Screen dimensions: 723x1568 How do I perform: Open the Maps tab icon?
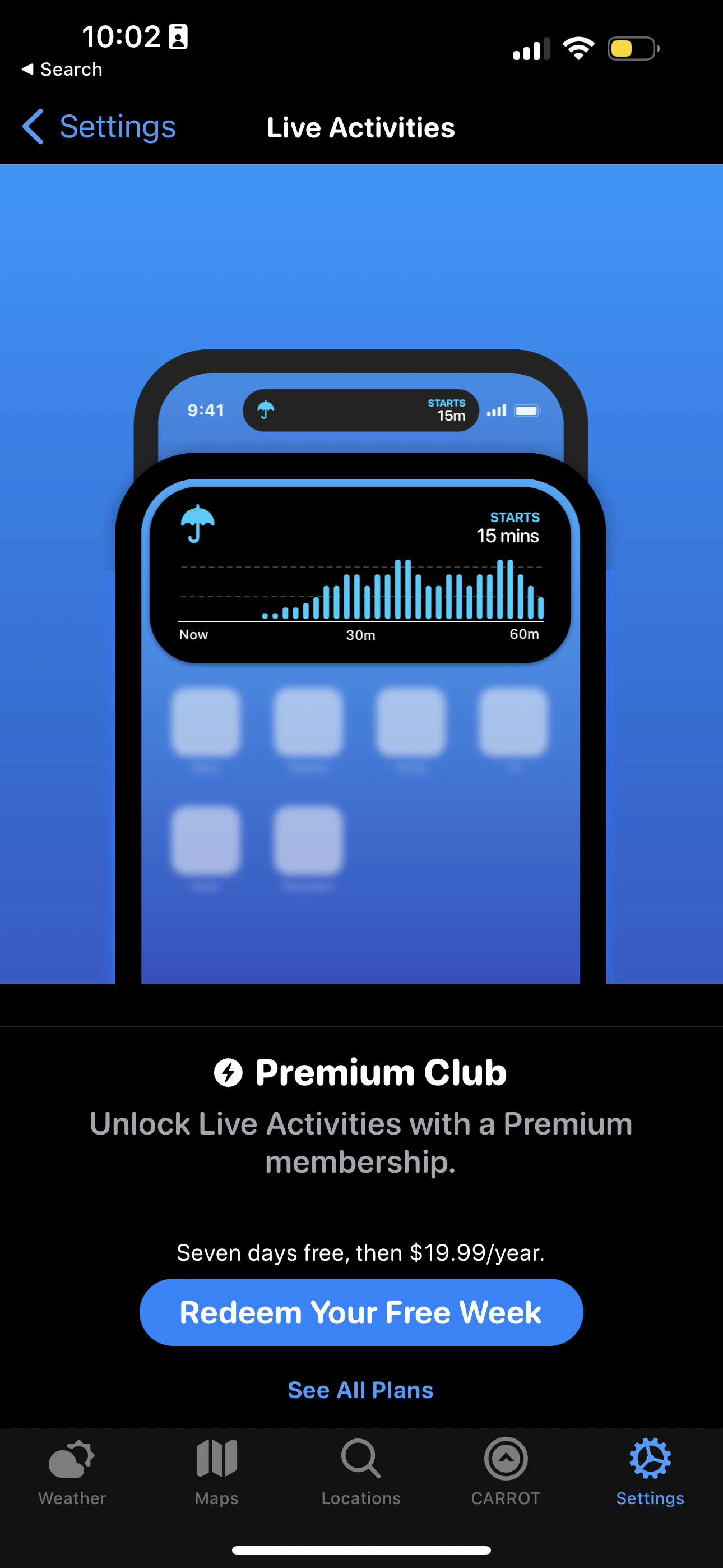[x=216, y=1459]
